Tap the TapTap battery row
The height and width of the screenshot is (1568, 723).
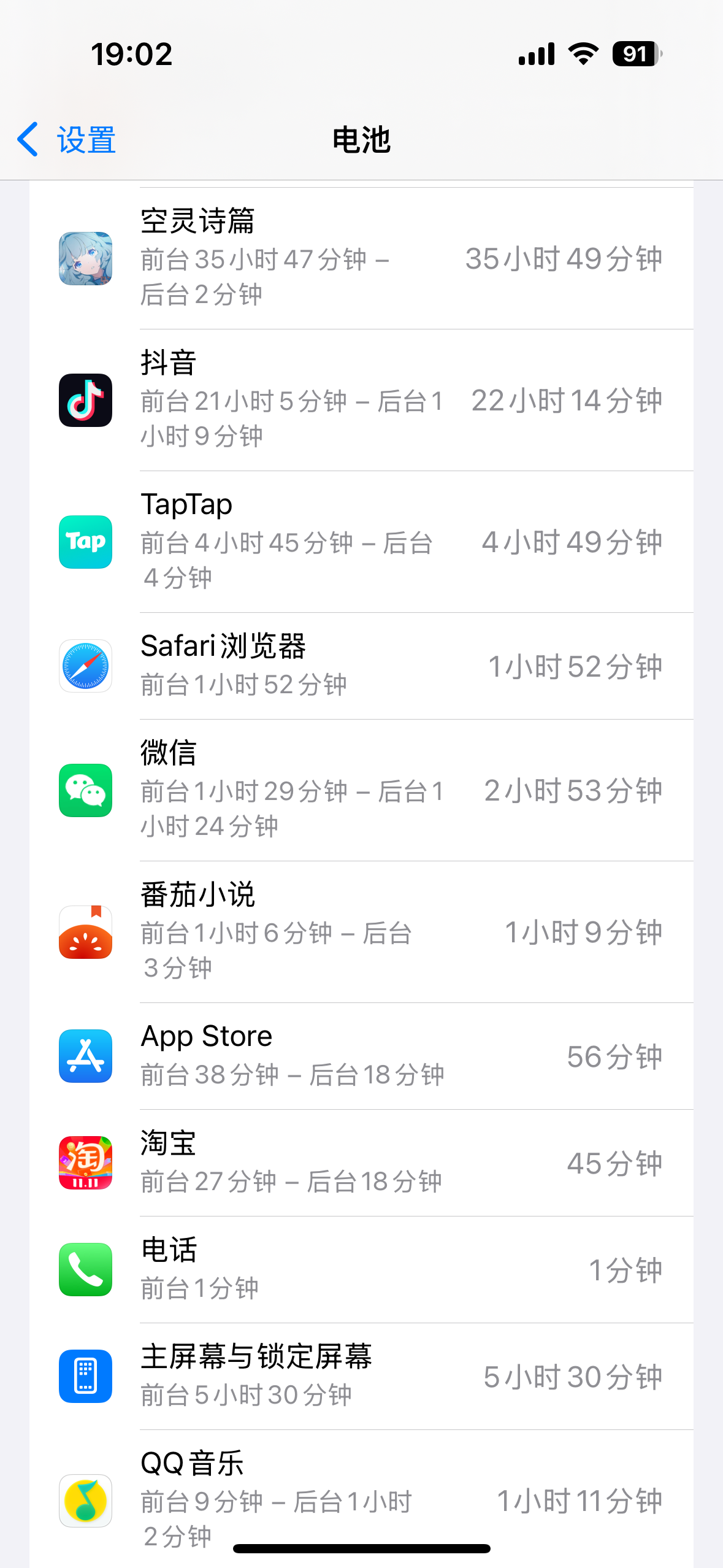tap(361, 542)
